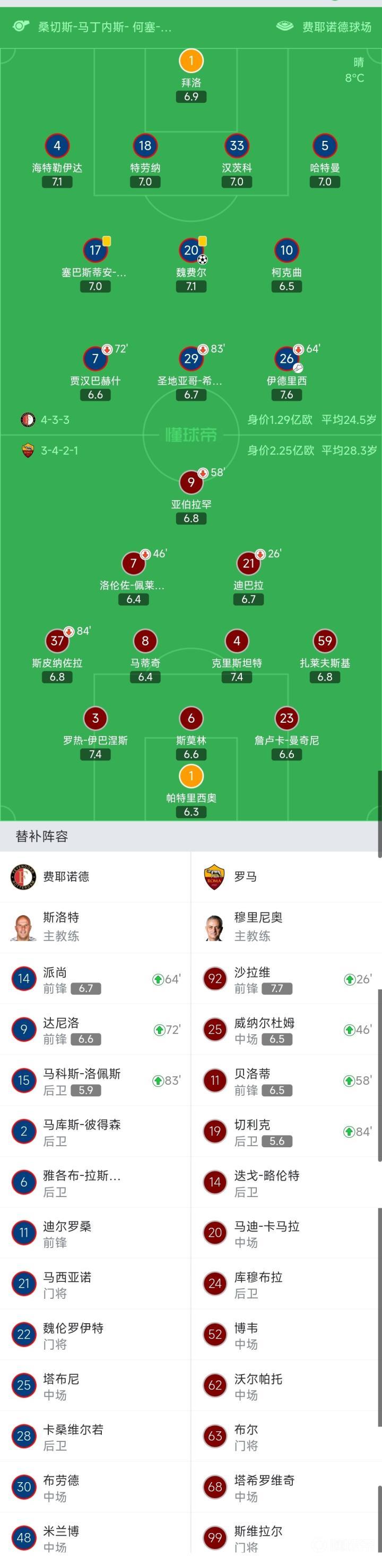Screen dimensions: 382x1568
Task: View coach 斯洛特's profile
Action: [x=60, y=926]
